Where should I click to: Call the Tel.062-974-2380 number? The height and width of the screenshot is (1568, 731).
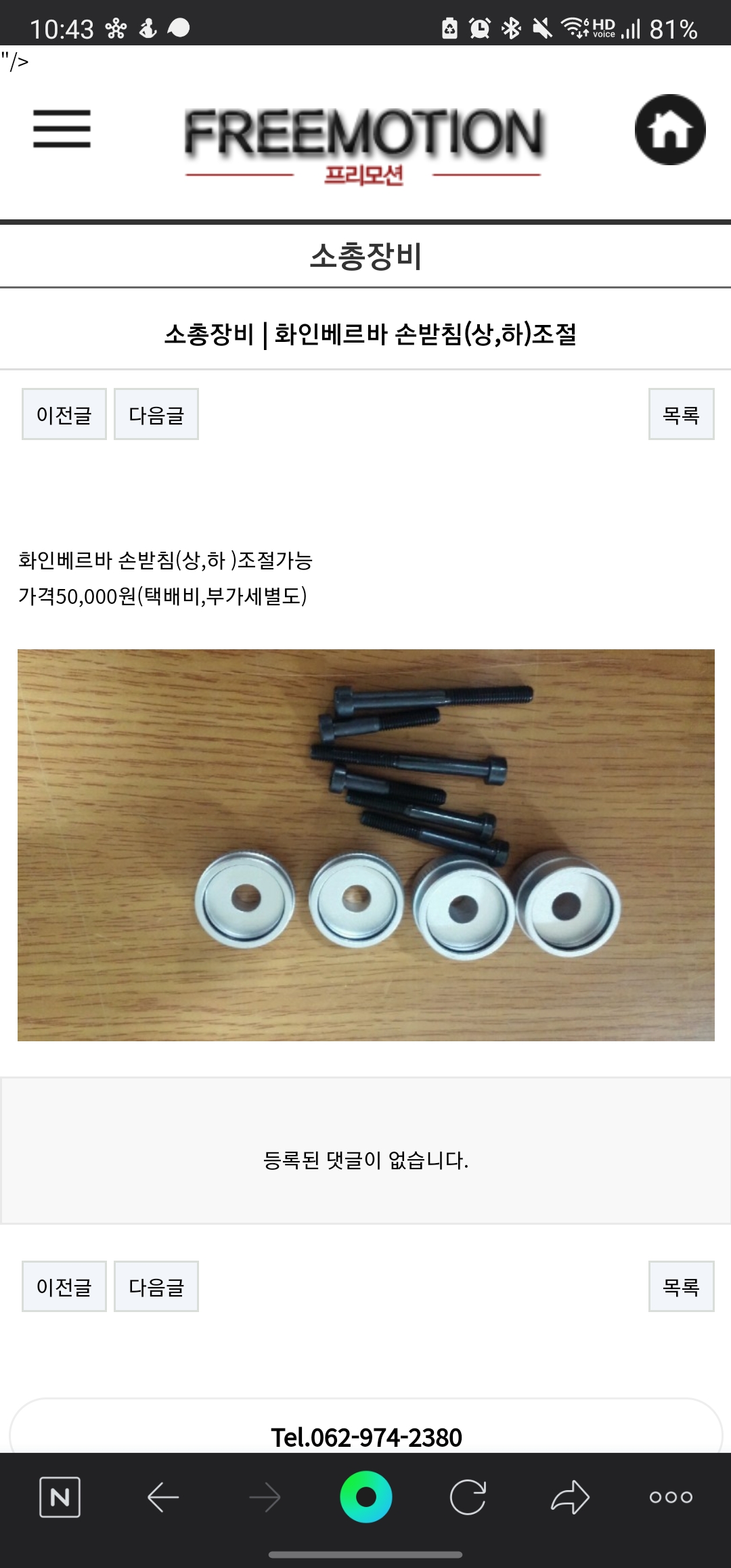pyautogui.click(x=366, y=1437)
